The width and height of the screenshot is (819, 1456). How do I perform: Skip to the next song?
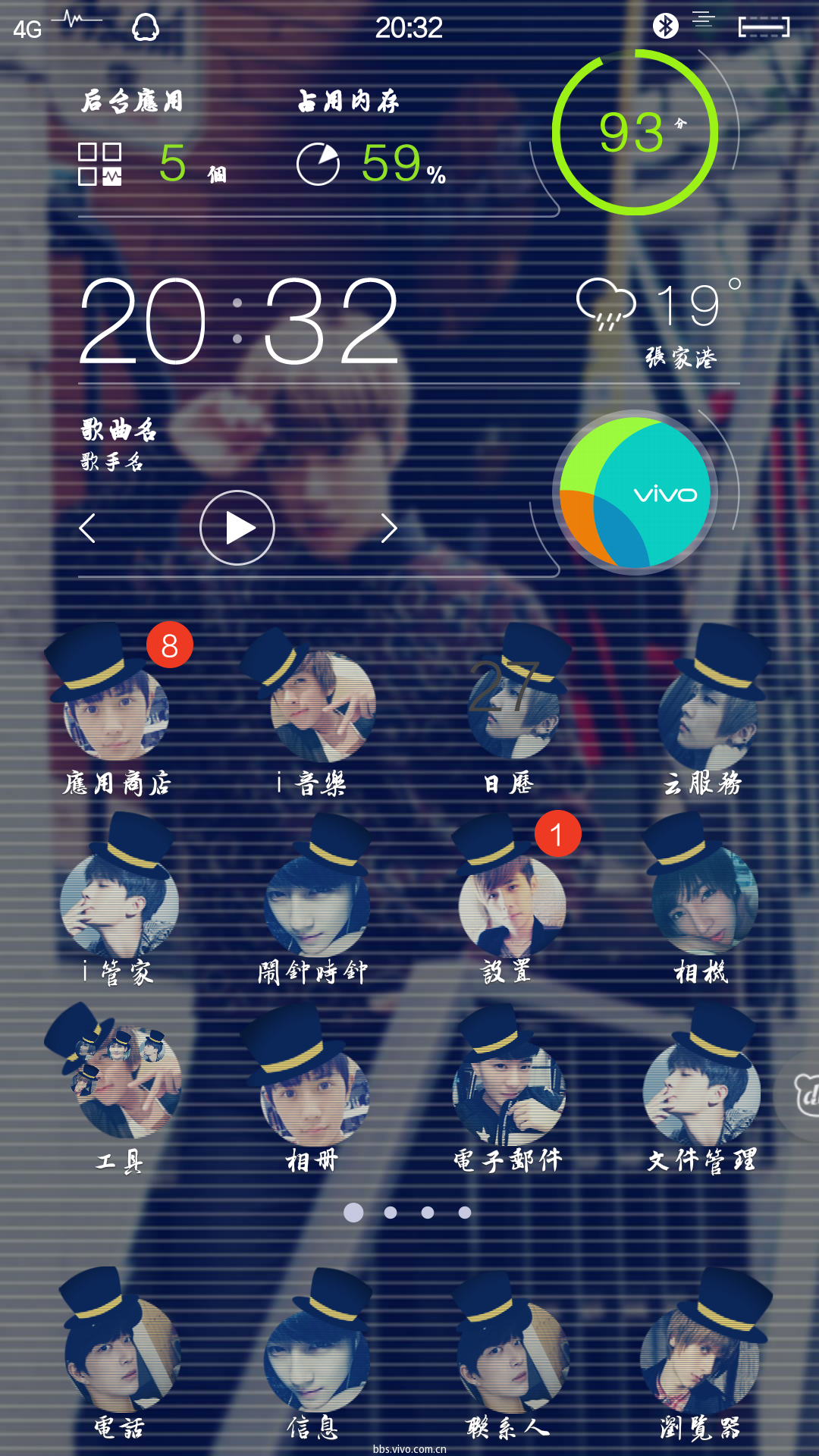389,529
